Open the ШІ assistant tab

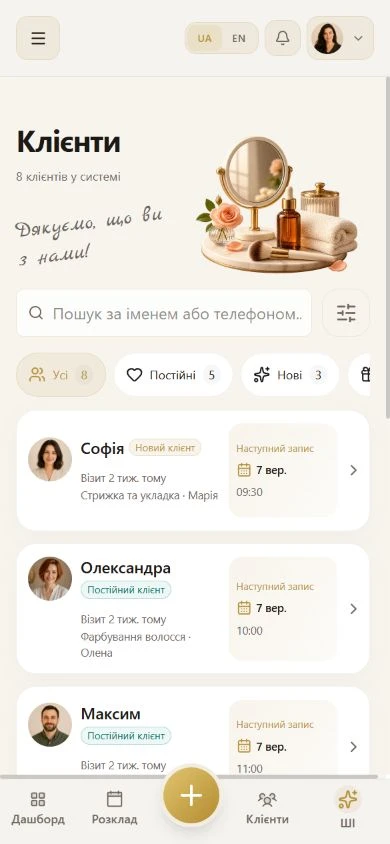click(348, 807)
